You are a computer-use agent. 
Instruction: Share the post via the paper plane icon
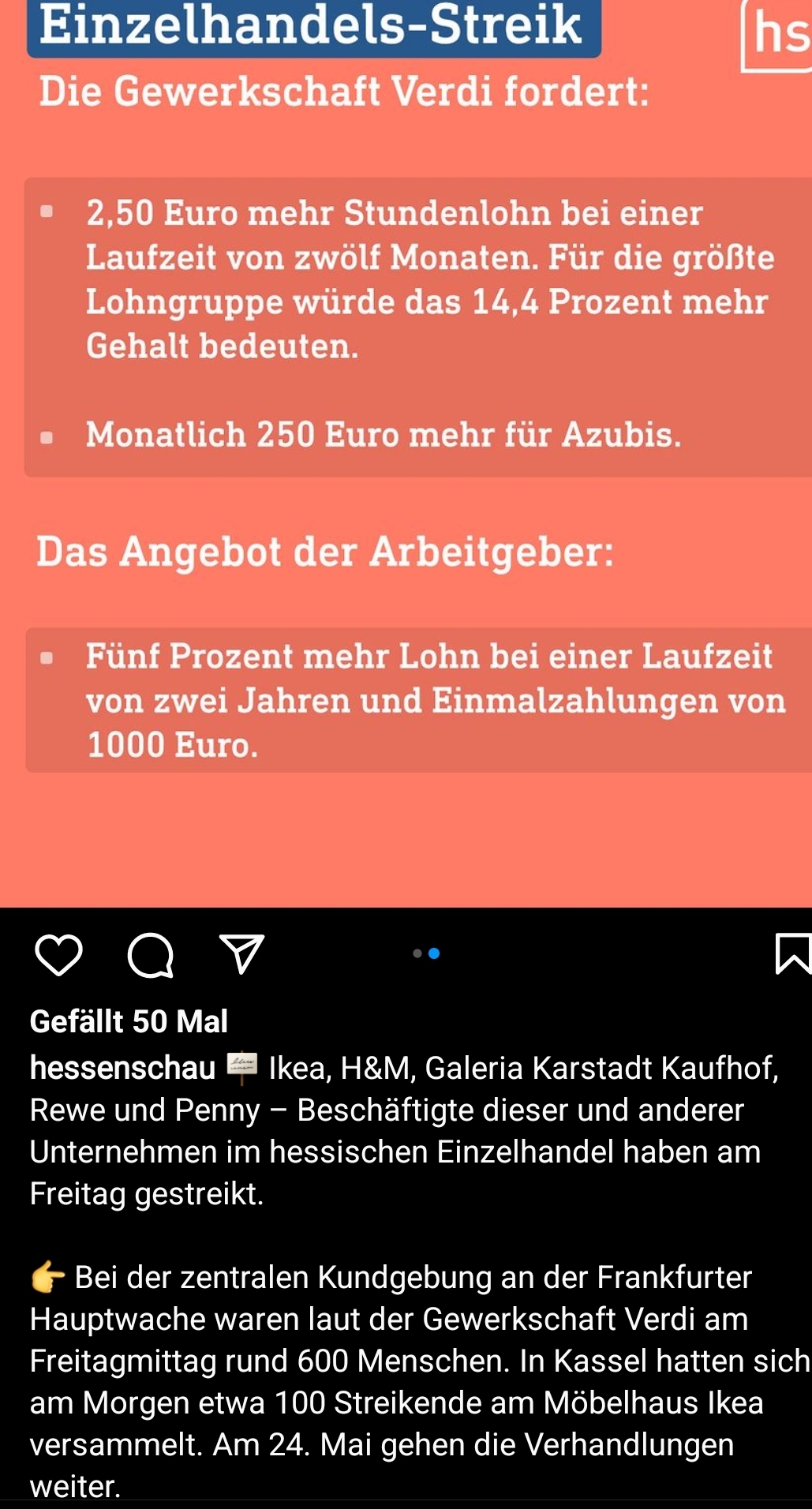(241, 953)
